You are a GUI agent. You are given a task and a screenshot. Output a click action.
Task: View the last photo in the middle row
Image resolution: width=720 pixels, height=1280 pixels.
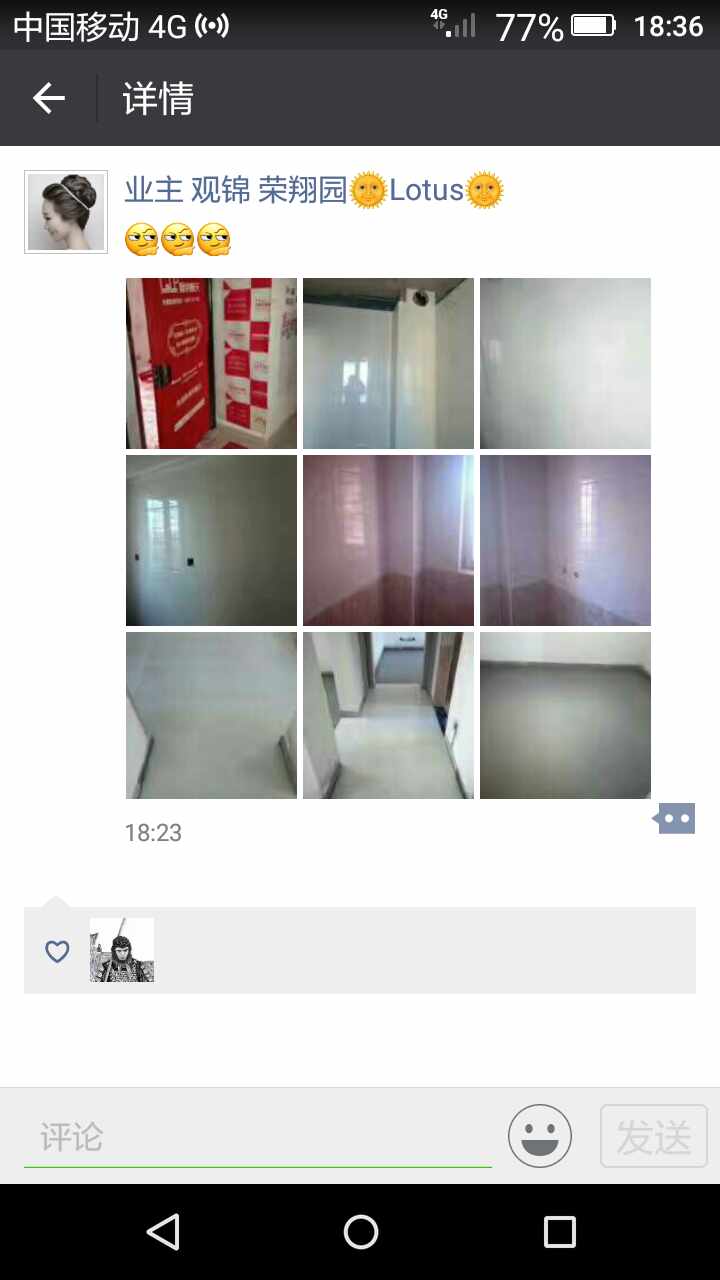coord(565,540)
